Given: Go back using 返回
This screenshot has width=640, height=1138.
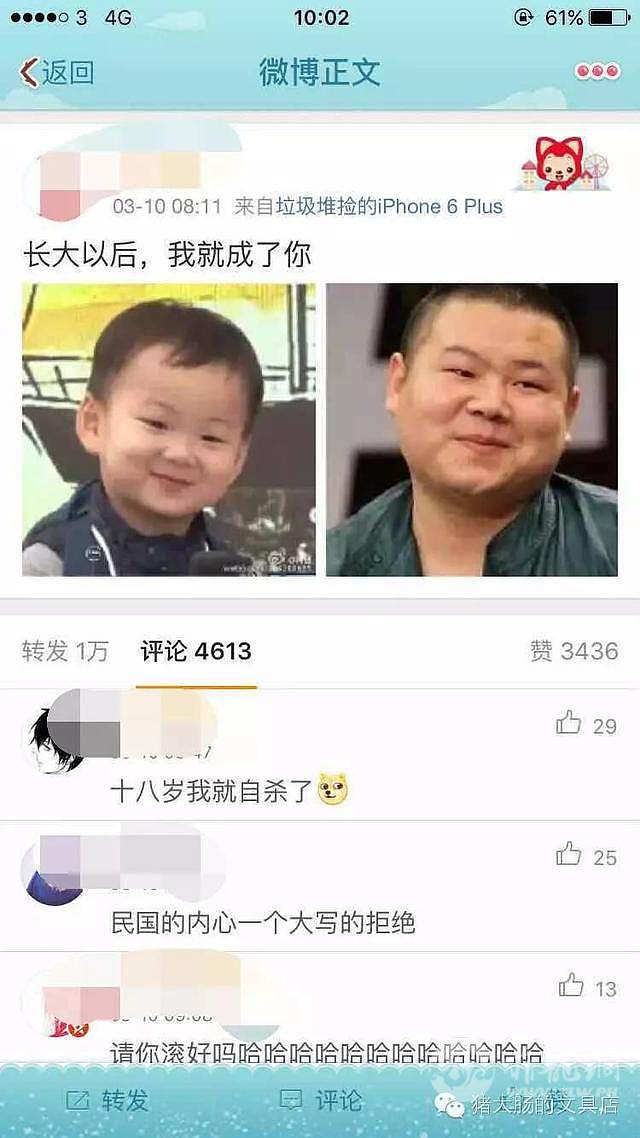Looking at the screenshot, I should [57, 72].
